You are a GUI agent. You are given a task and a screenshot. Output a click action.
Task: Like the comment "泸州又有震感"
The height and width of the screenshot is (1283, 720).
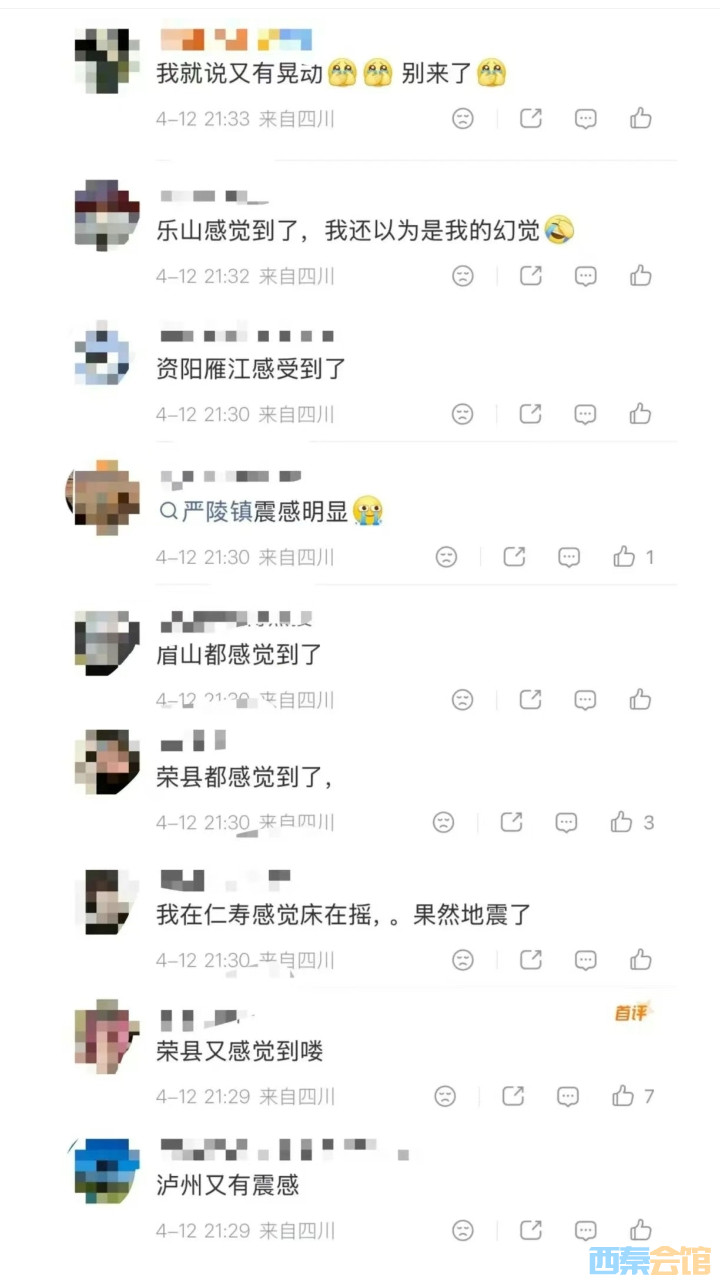tap(641, 1230)
